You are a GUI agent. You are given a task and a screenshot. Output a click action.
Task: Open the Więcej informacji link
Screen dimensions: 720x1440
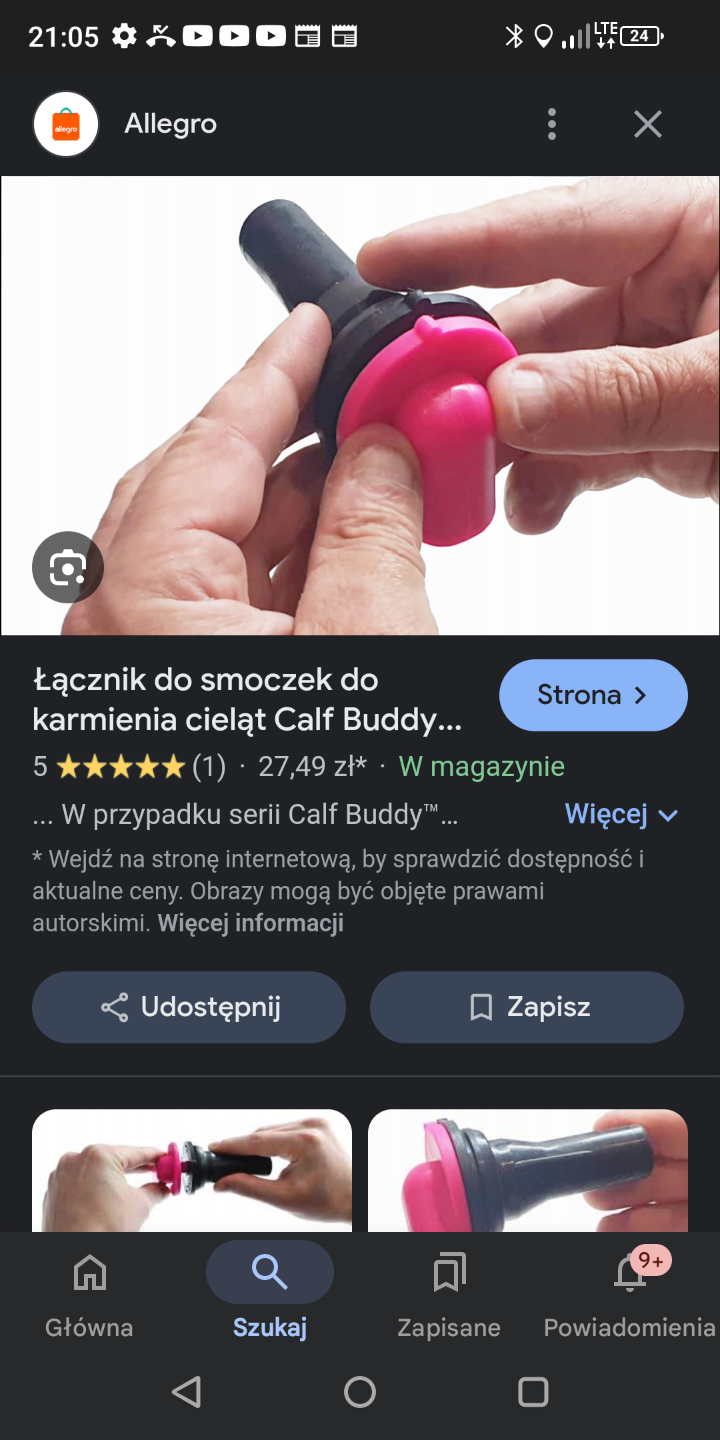[x=250, y=923]
